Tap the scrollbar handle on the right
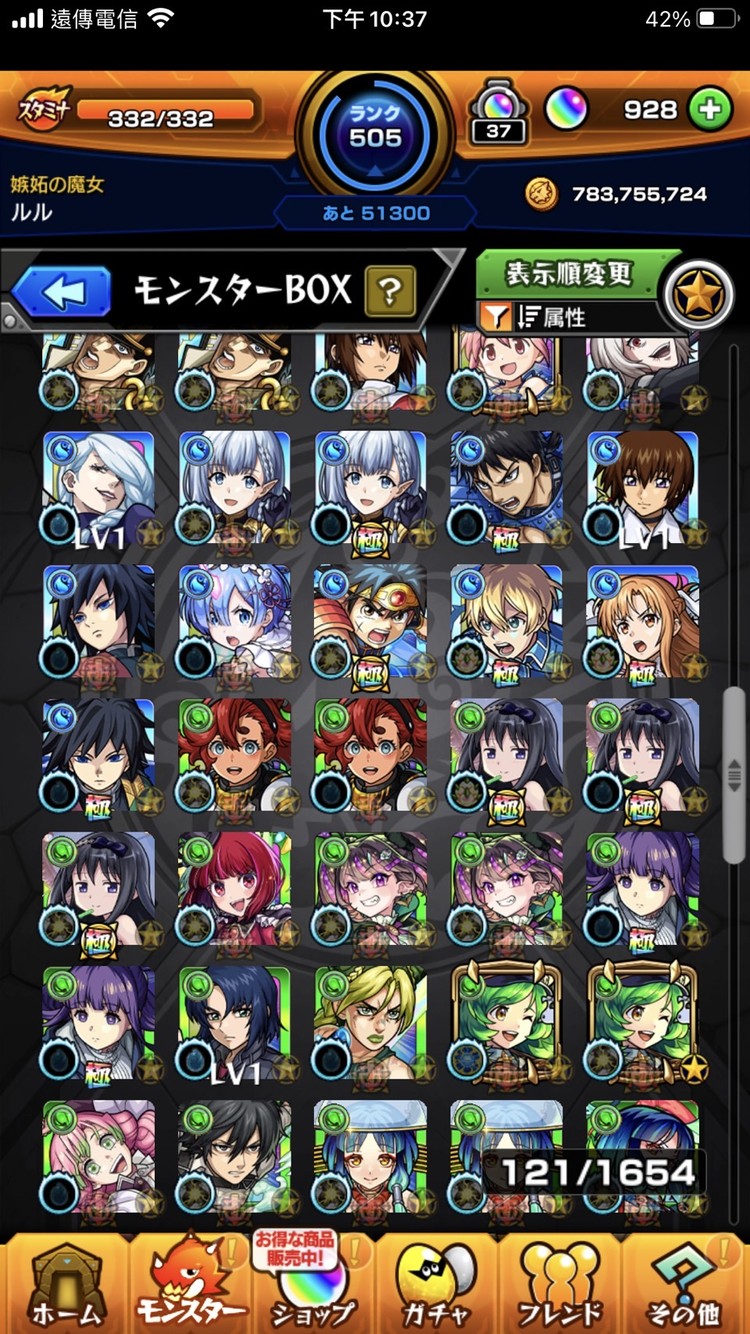The width and height of the screenshot is (750, 1334). click(x=735, y=775)
